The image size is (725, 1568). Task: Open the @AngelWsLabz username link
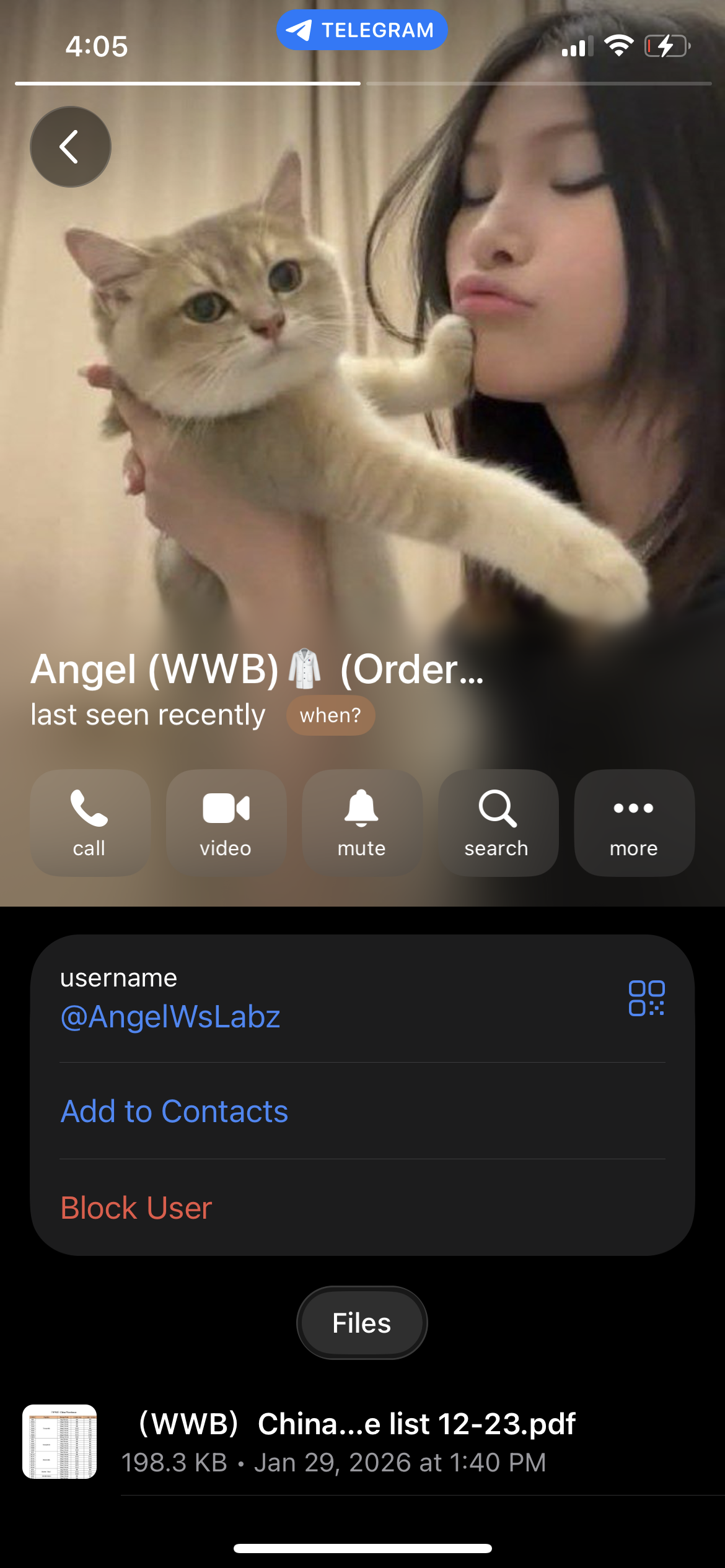(x=170, y=1017)
